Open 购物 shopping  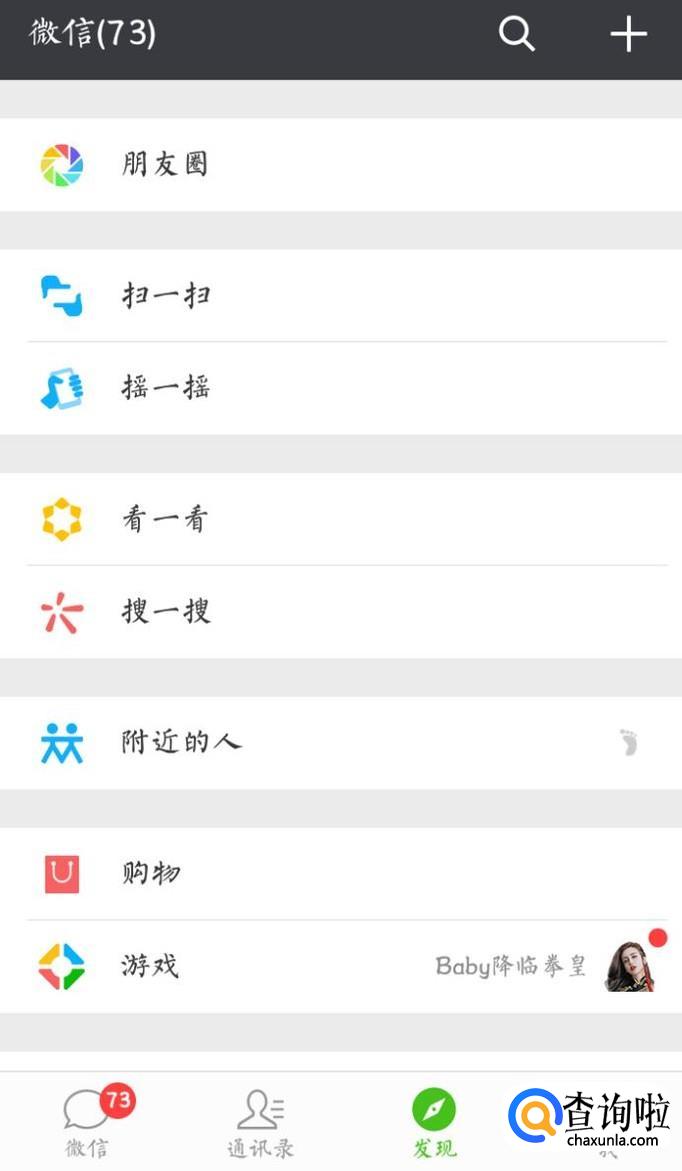(x=340, y=874)
